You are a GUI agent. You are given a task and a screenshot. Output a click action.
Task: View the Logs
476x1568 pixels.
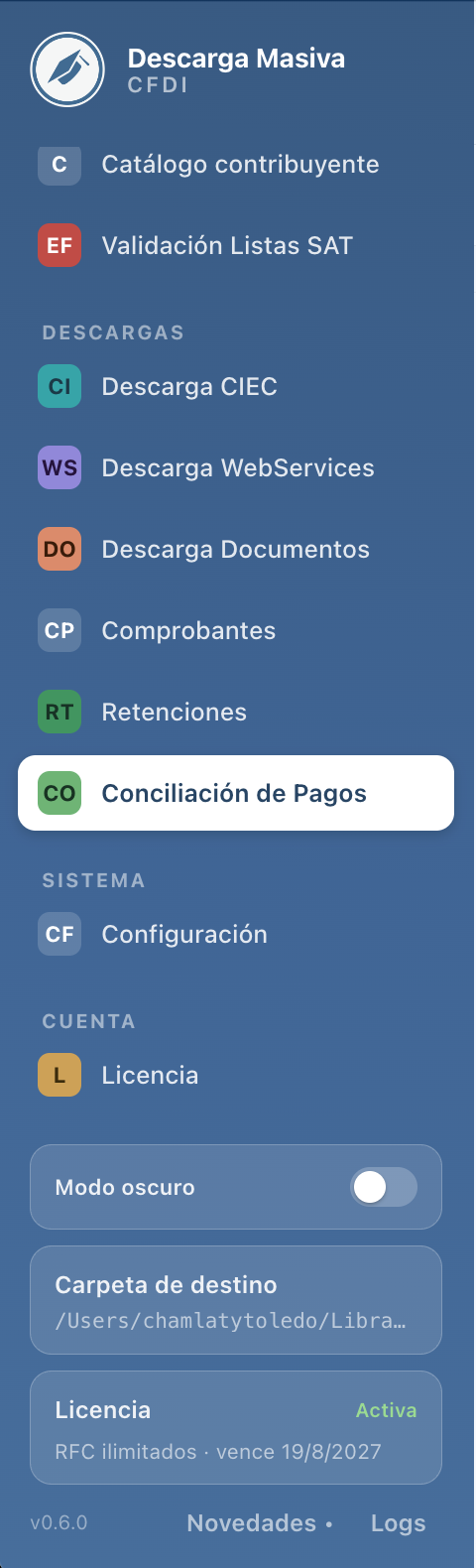click(398, 1523)
